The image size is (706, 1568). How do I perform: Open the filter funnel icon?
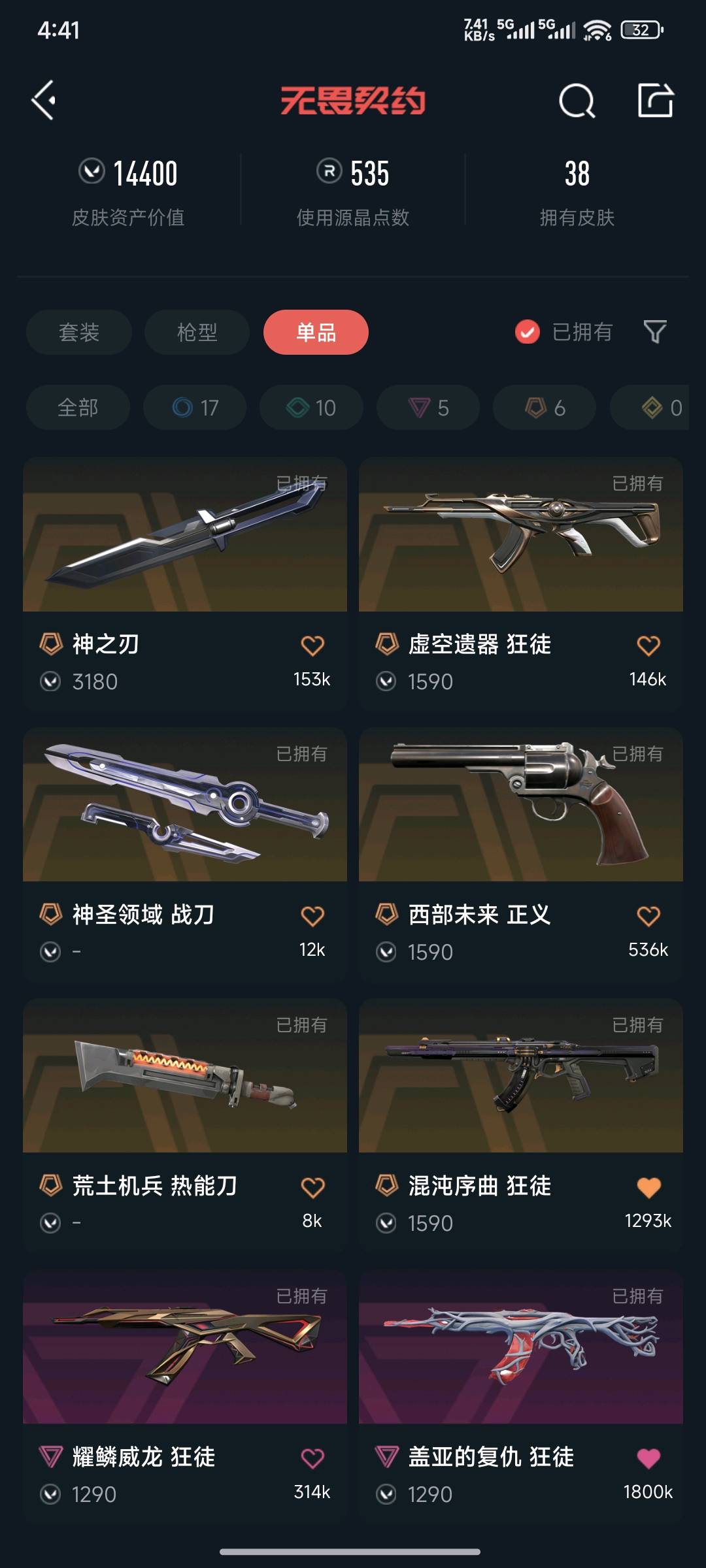pyautogui.click(x=654, y=332)
